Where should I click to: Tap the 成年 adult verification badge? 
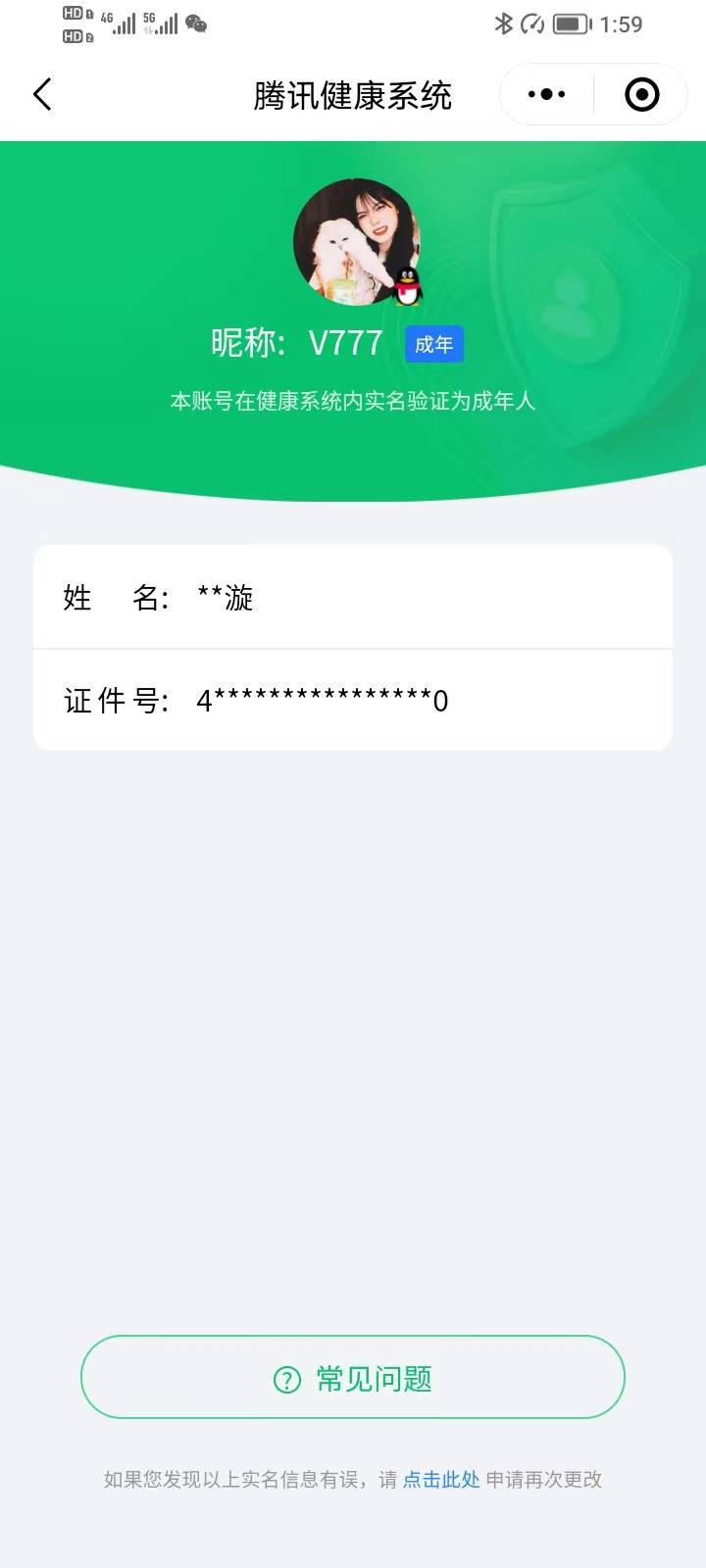pos(434,344)
